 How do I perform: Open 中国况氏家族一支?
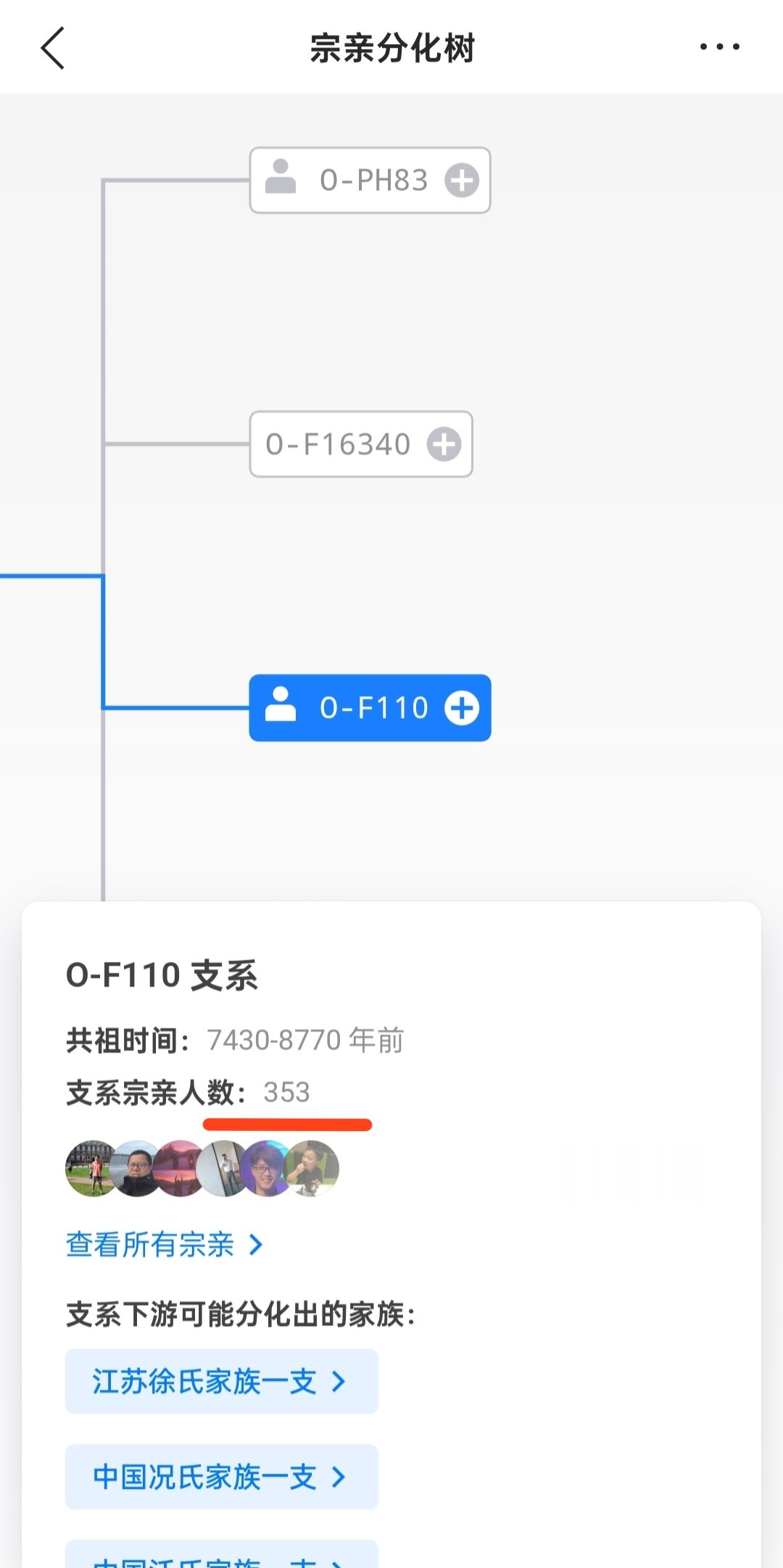(222, 1477)
